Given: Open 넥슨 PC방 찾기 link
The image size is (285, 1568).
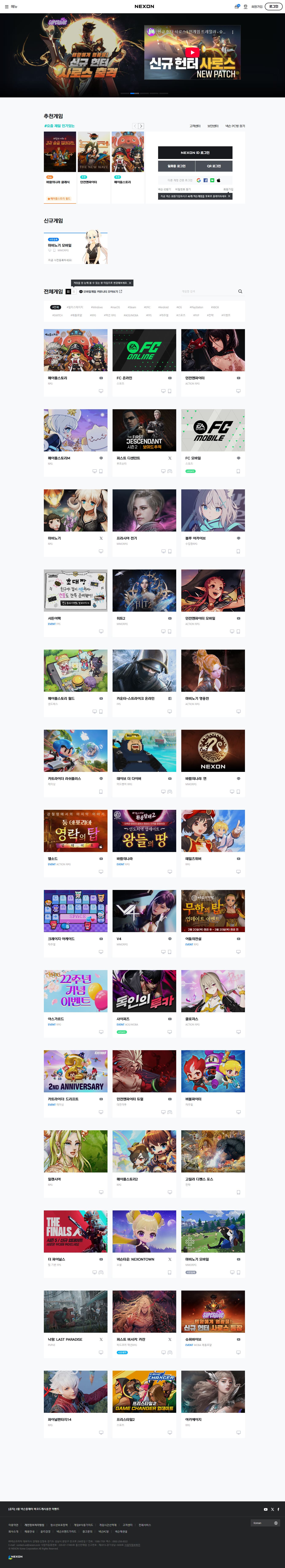Looking at the screenshot, I should (x=235, y=126).
